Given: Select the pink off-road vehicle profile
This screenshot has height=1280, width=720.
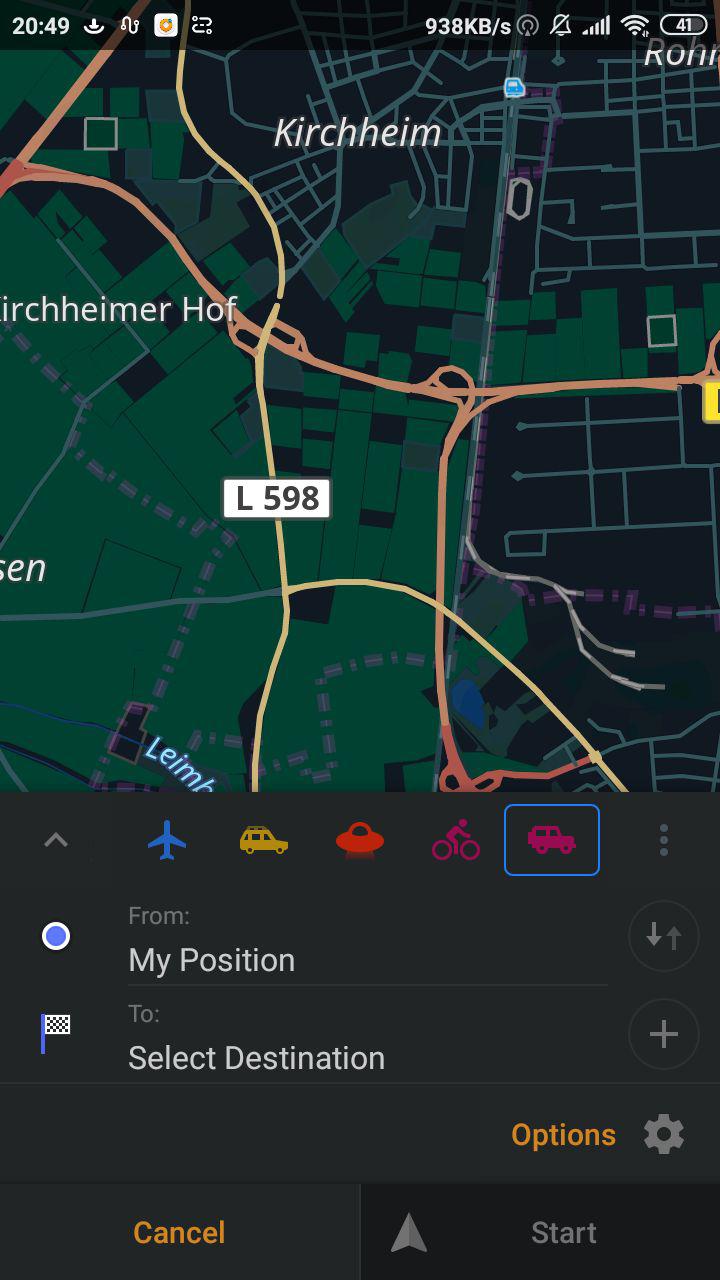Looking at the screenshot, I should click(552, 841).
